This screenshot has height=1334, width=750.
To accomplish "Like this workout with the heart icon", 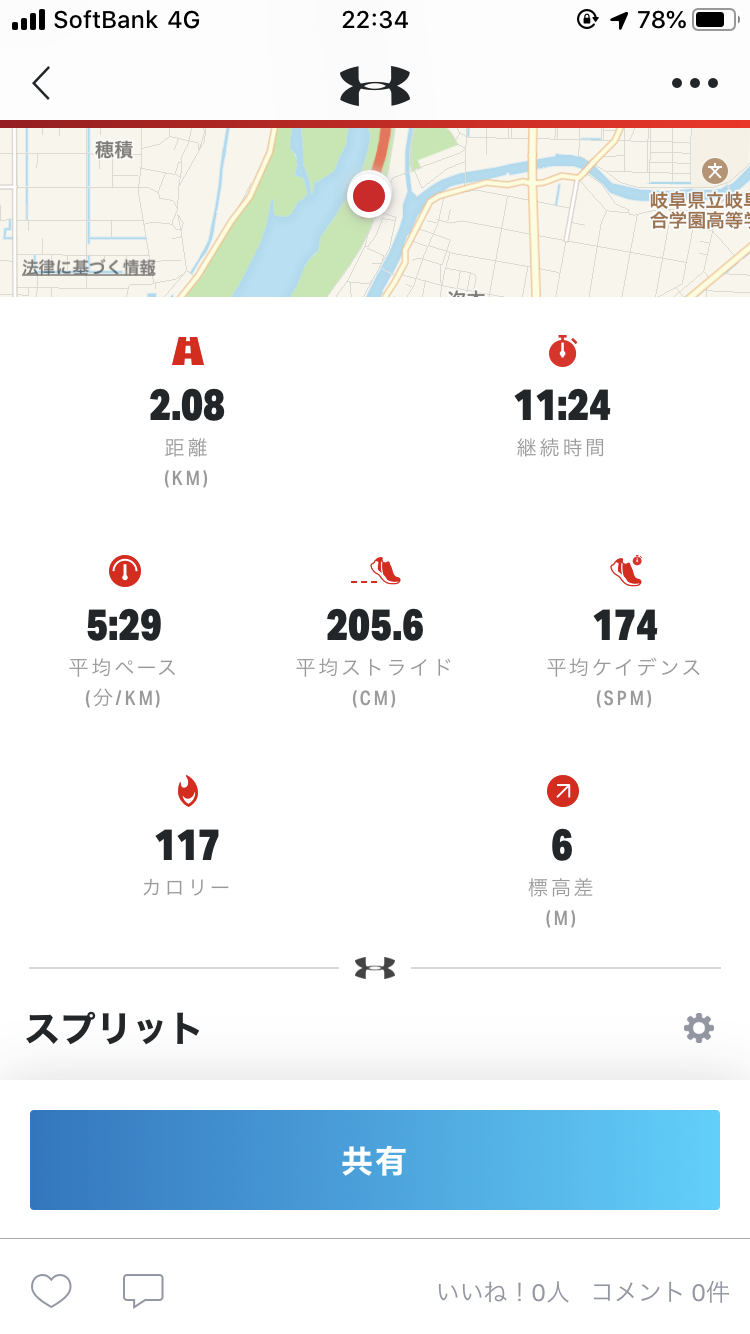I will (x=51, y=1291).
